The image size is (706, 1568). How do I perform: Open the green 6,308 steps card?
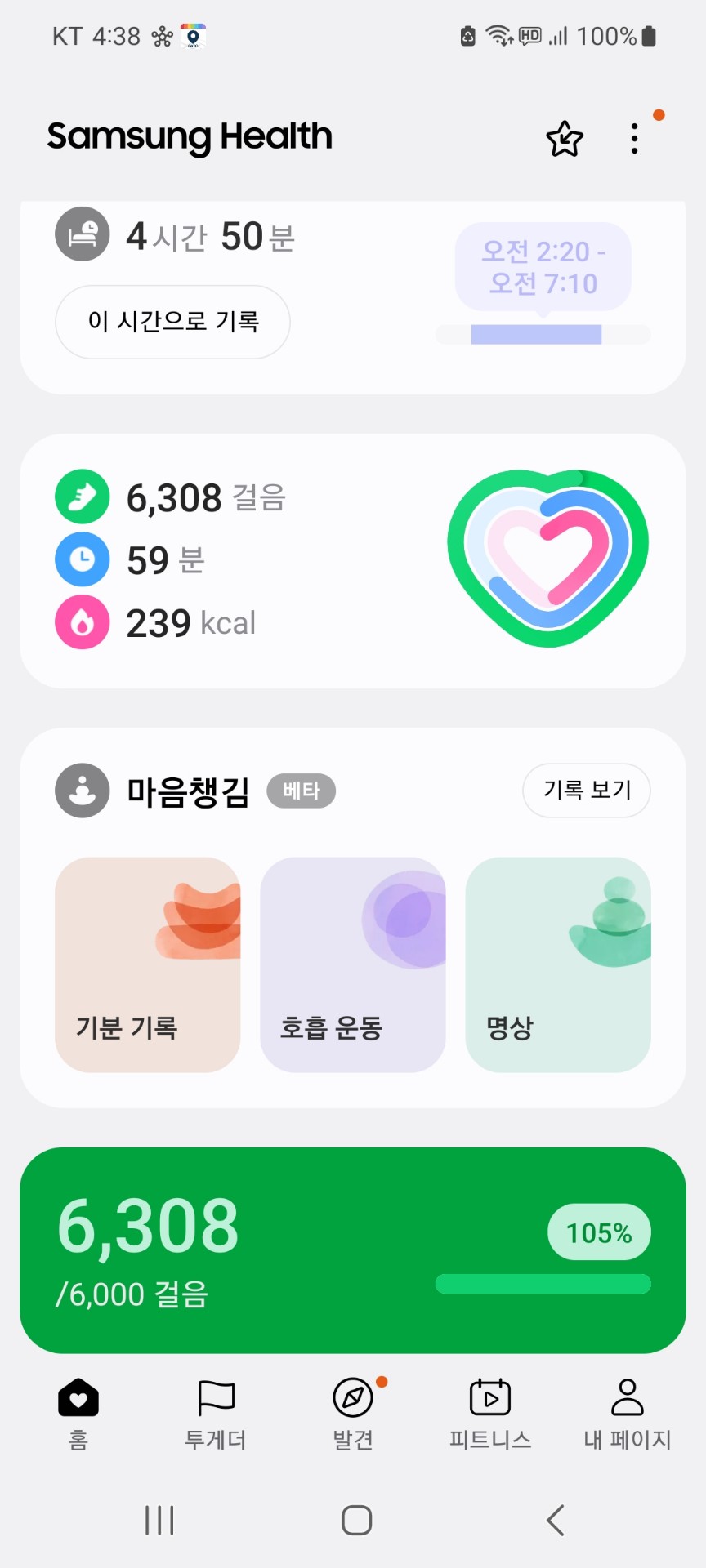[352, 1249]
